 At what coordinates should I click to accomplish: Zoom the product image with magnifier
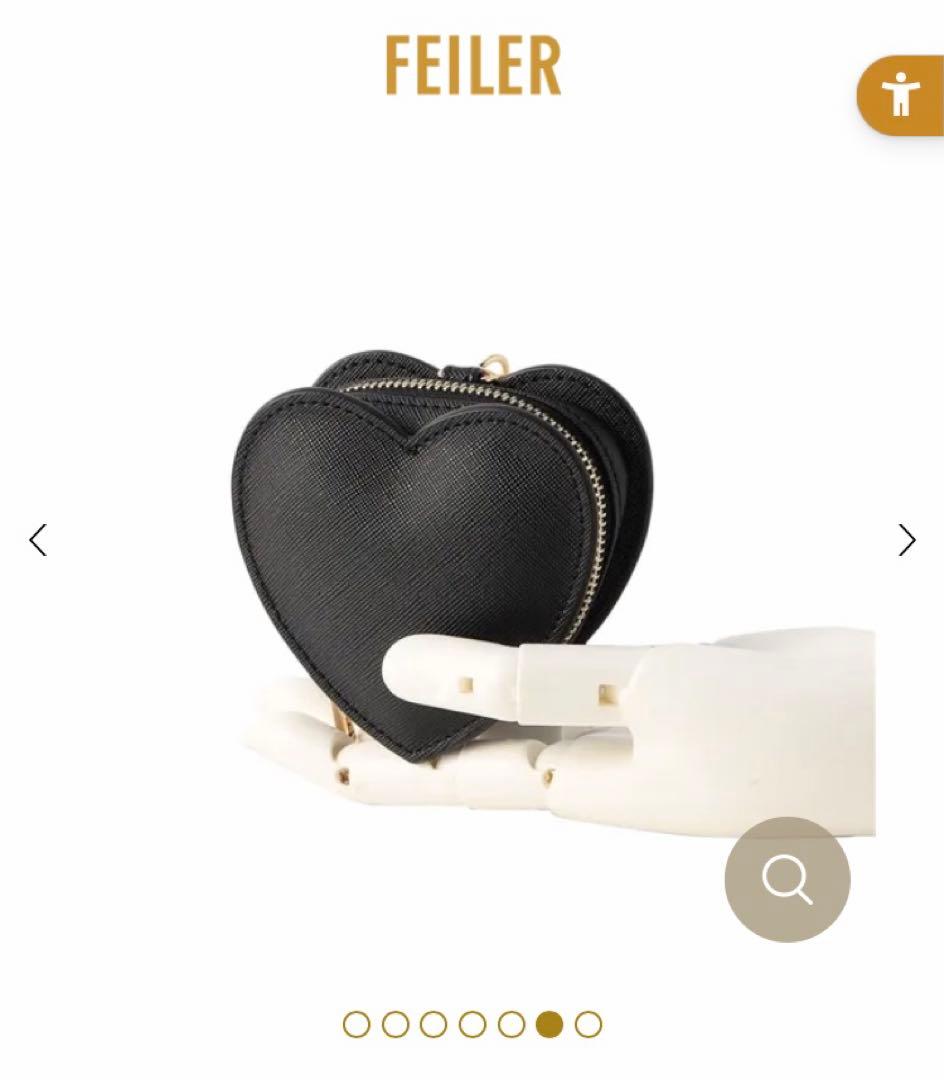point(787,879)
